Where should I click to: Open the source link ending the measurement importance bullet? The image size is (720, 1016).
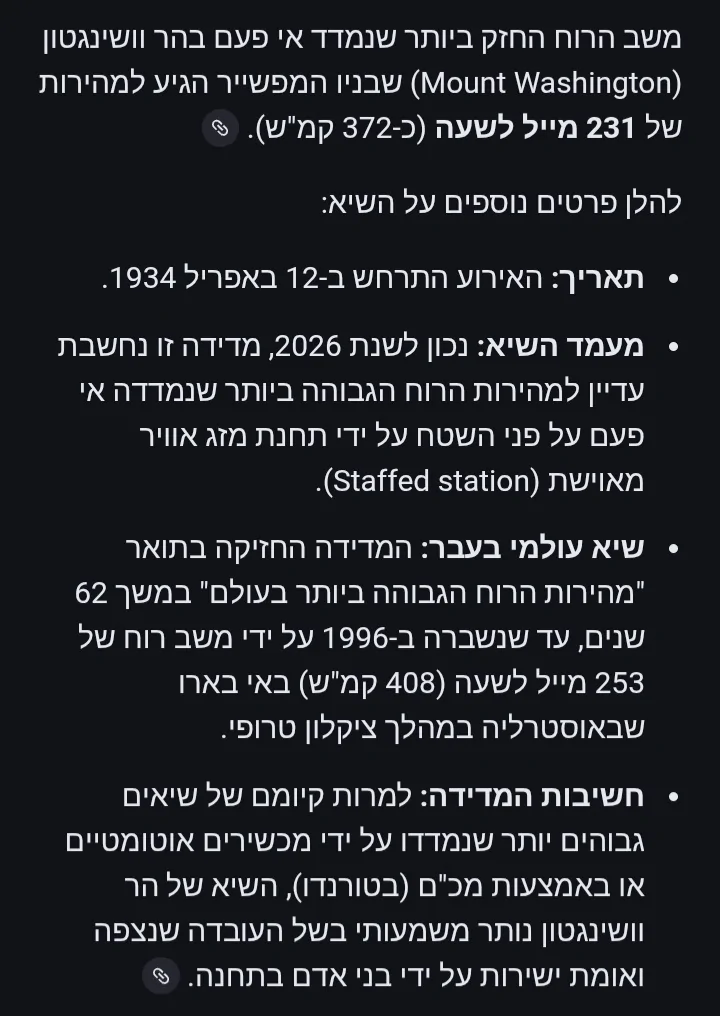coord(160,976)
